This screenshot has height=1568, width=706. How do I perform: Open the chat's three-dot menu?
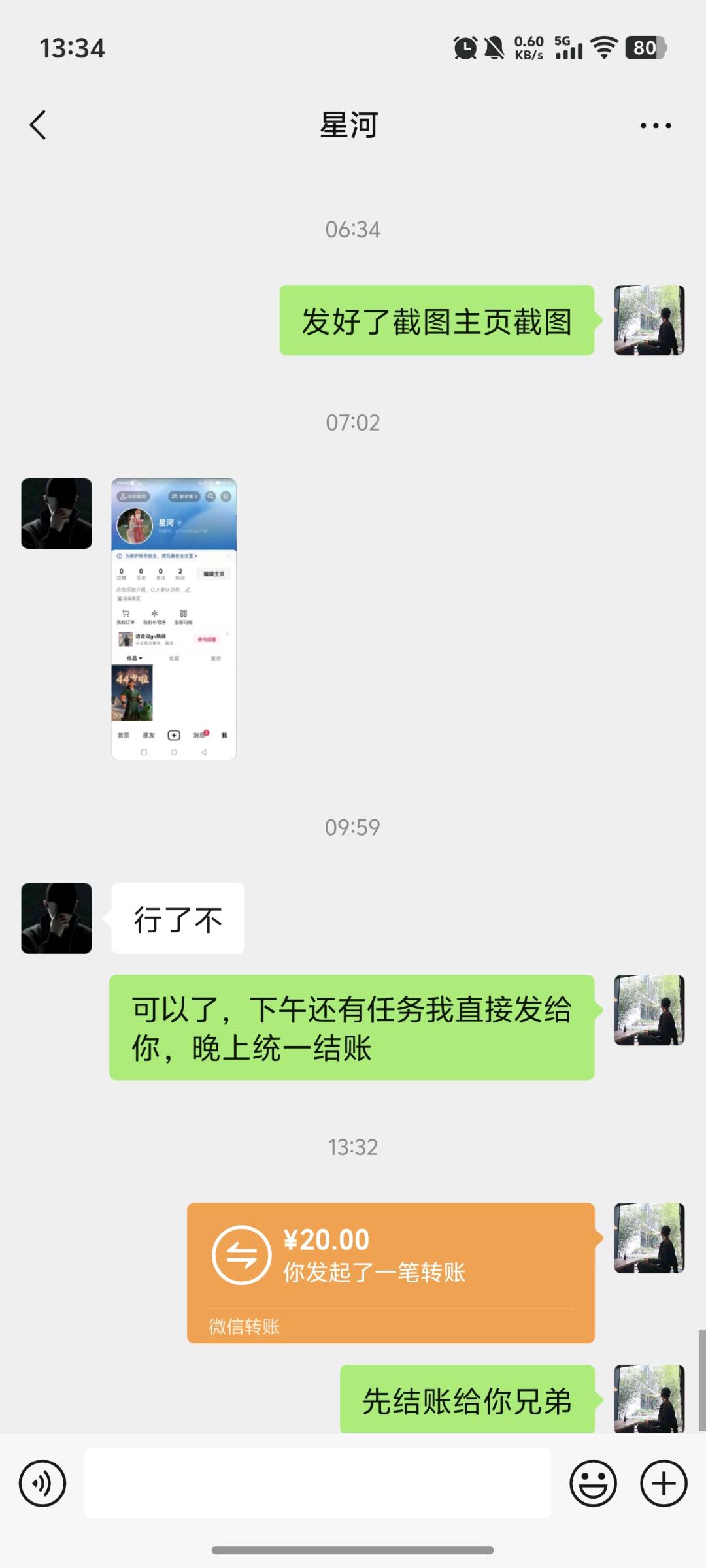point(655,125)
